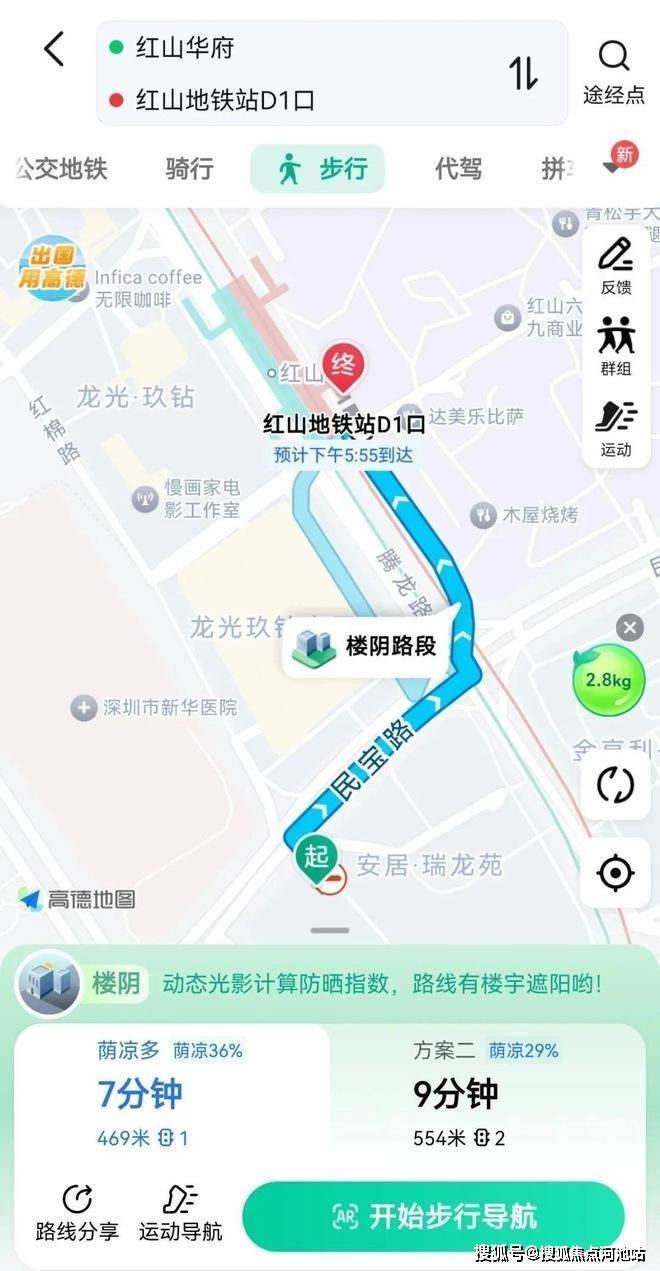Viewport: 660px width, 1271px height.
Task: Go back using the top-left arrow
Action: tap(54, 49)
